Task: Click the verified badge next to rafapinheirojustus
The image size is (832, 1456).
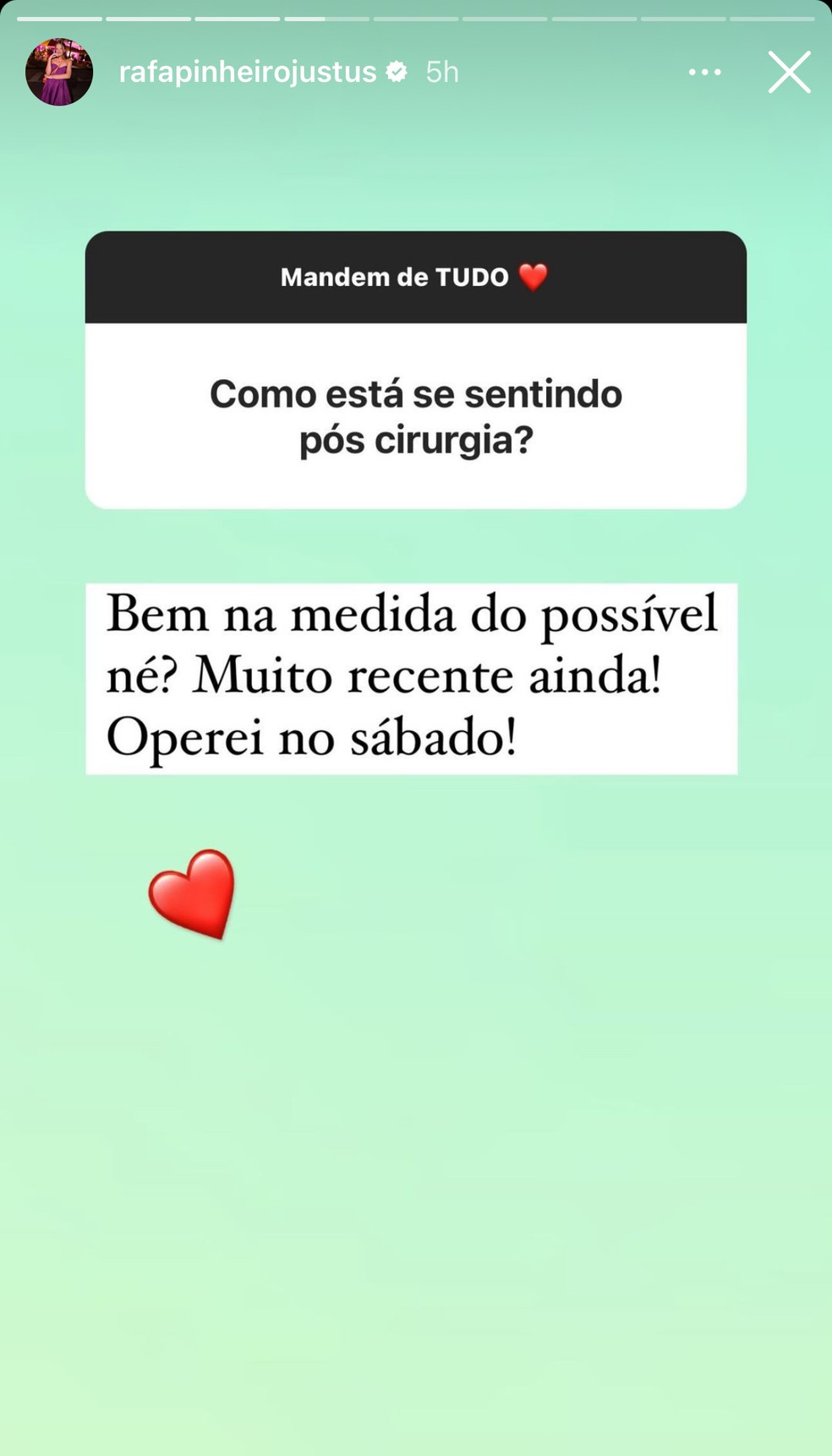Action: (394, 72)
